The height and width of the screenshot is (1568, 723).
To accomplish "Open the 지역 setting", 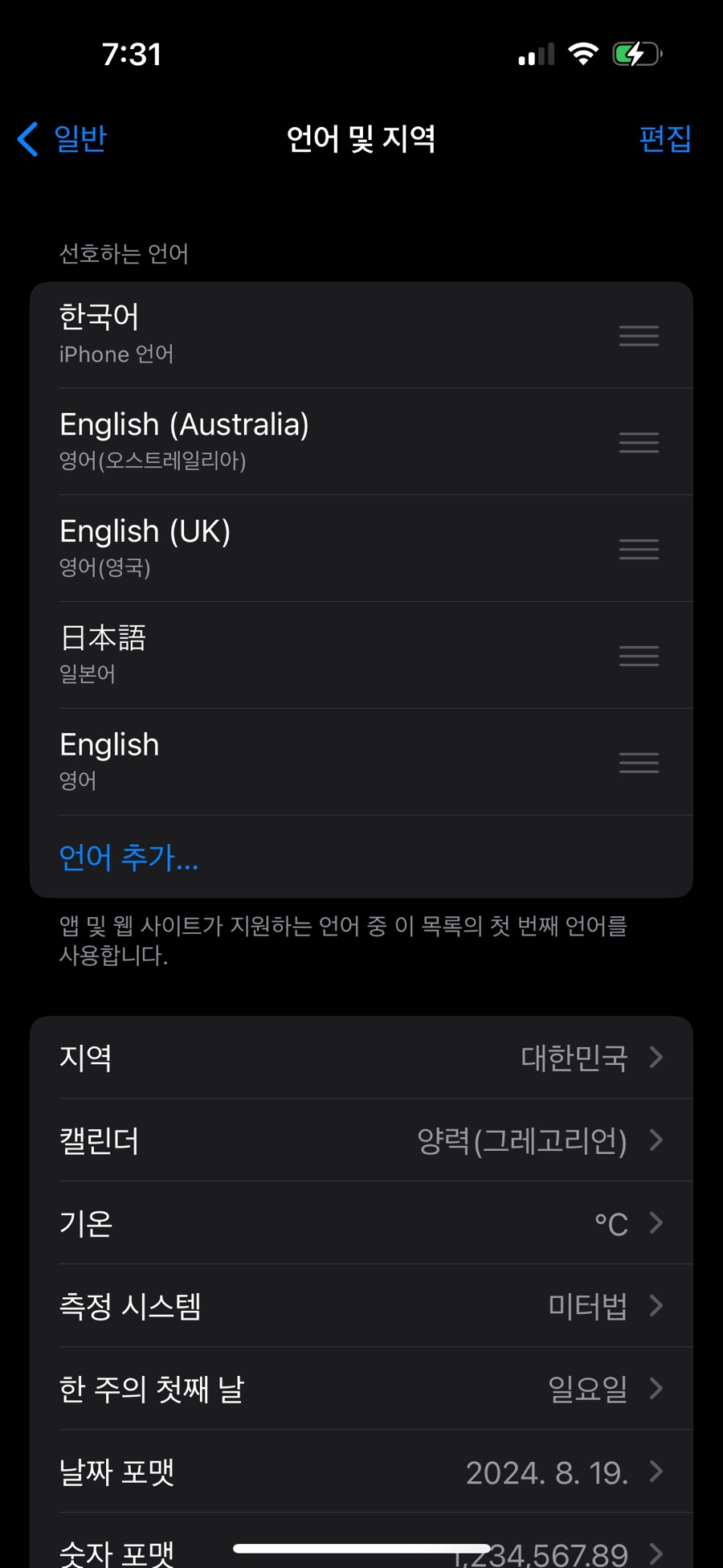I will [x=361, y=1058].
